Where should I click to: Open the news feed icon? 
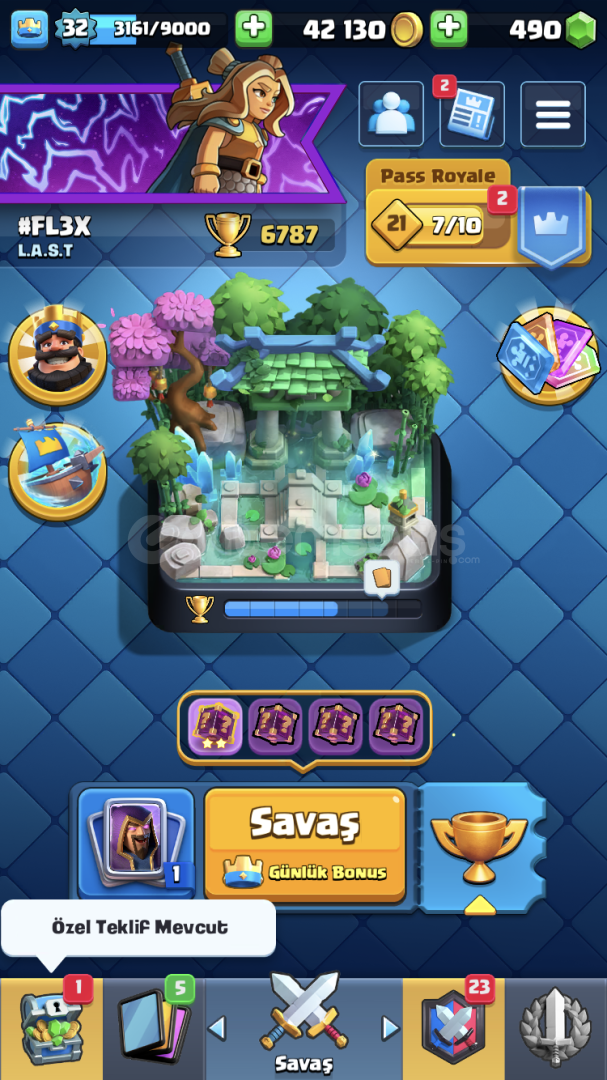[471, 115]
